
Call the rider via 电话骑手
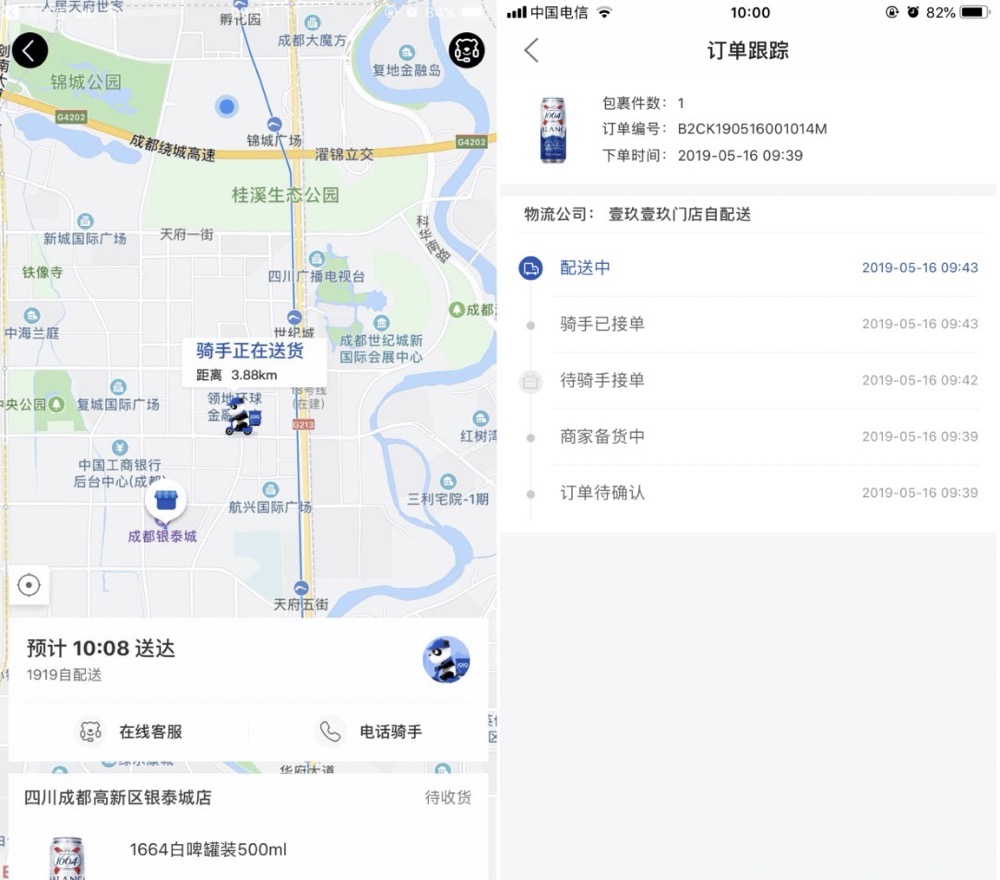tap(370, 732)
